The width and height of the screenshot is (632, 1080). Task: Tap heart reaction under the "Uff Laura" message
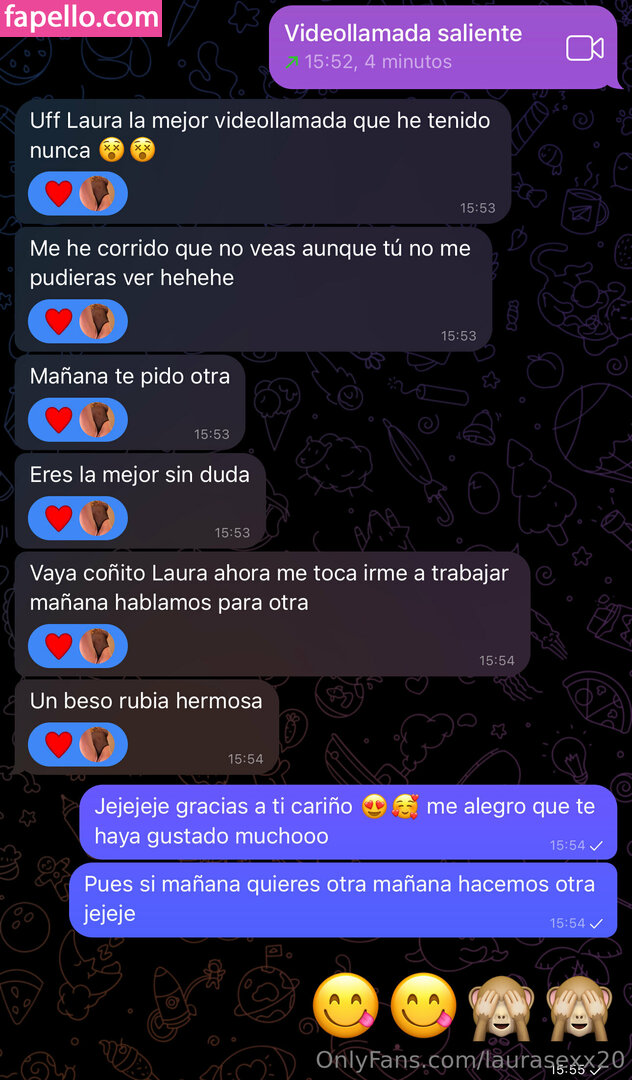(59, 193)
